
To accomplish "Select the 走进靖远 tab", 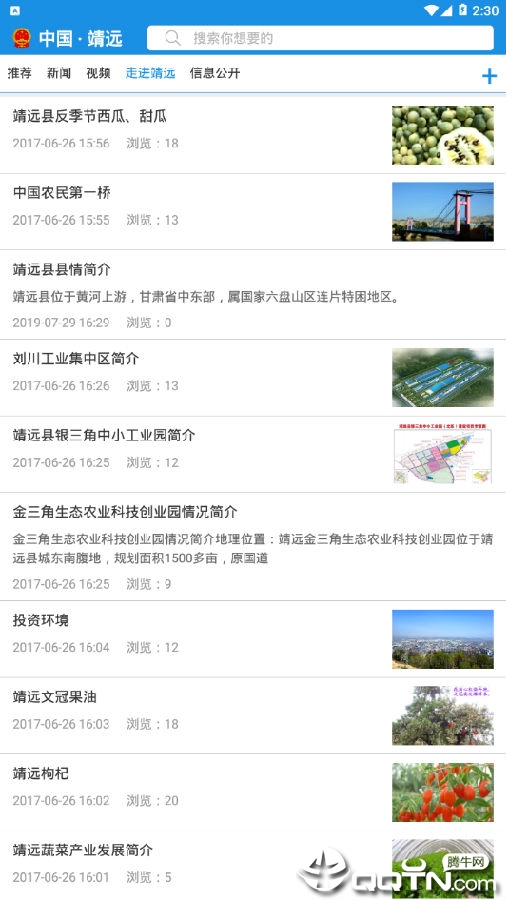I will tap(150, 73).
